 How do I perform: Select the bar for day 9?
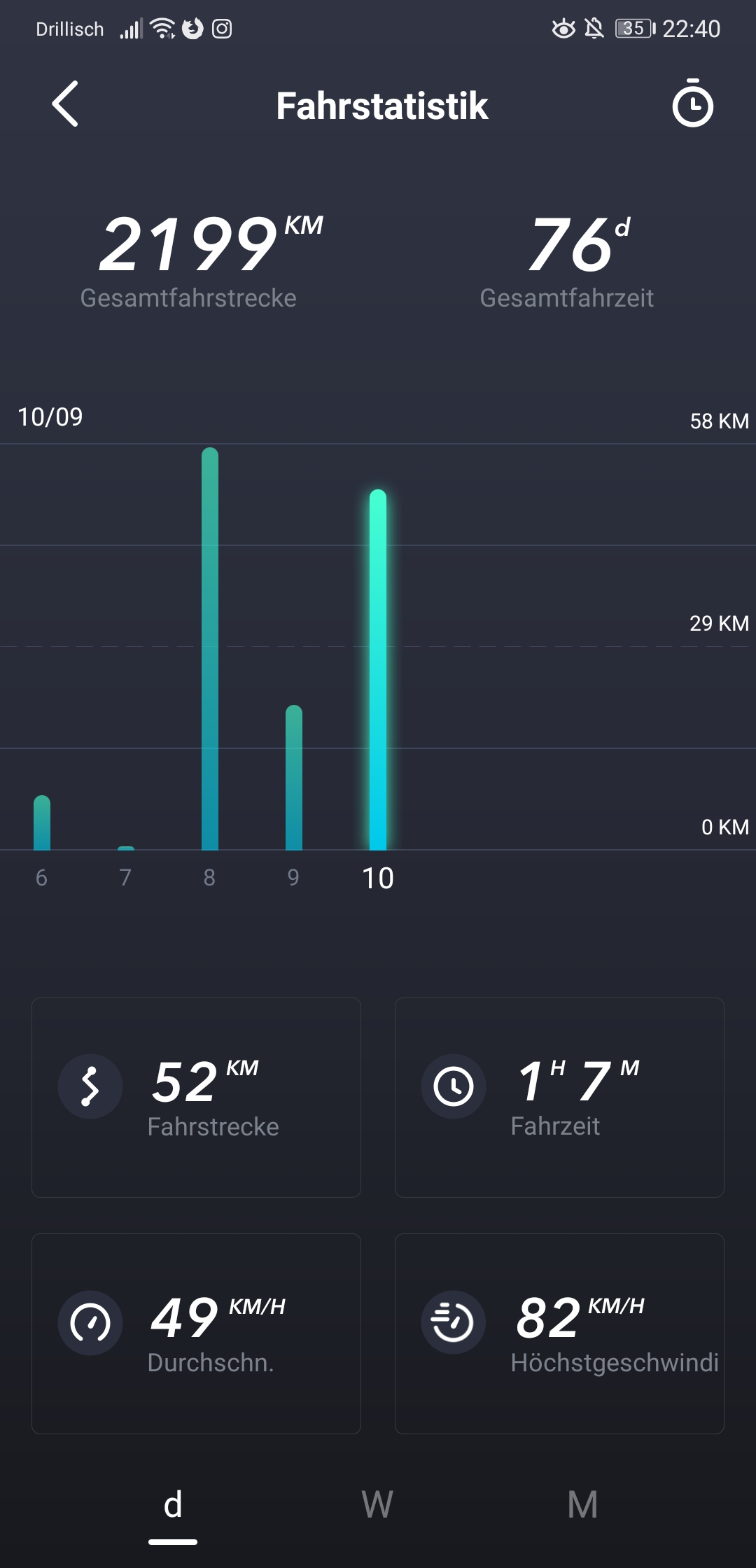pyautogui.click(x=294, y=777)
